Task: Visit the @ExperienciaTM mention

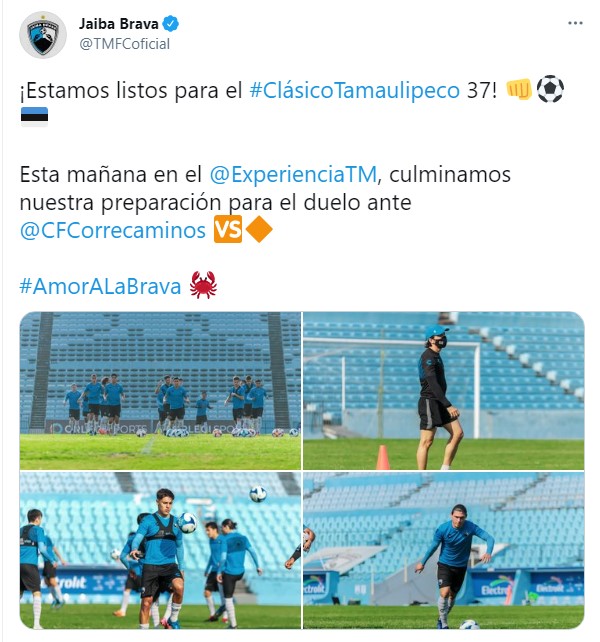Action: click(x=293, y=174)
